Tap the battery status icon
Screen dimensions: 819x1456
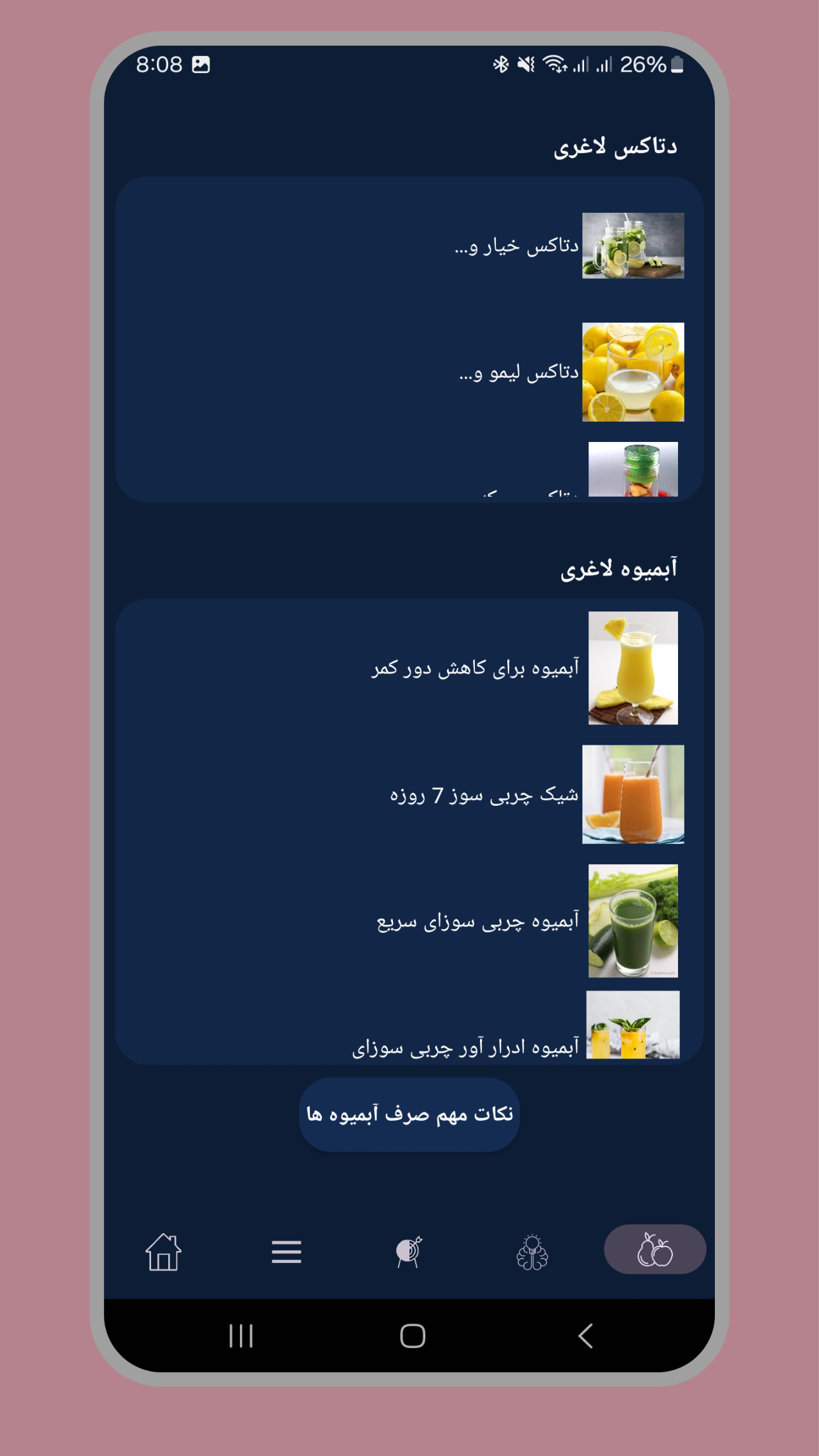coord(676,63)
